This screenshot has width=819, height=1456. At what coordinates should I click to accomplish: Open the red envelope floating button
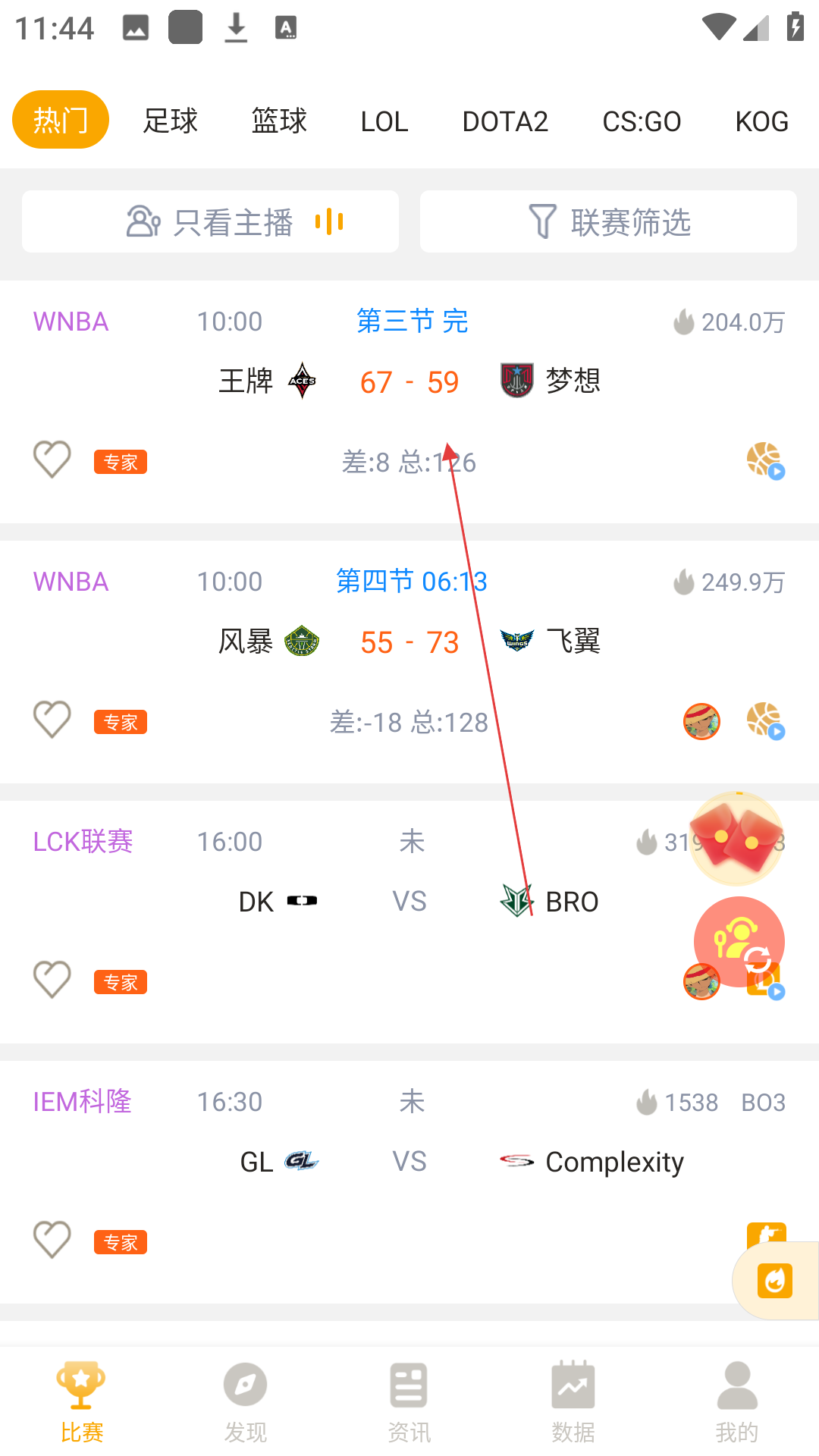(736, 839)
